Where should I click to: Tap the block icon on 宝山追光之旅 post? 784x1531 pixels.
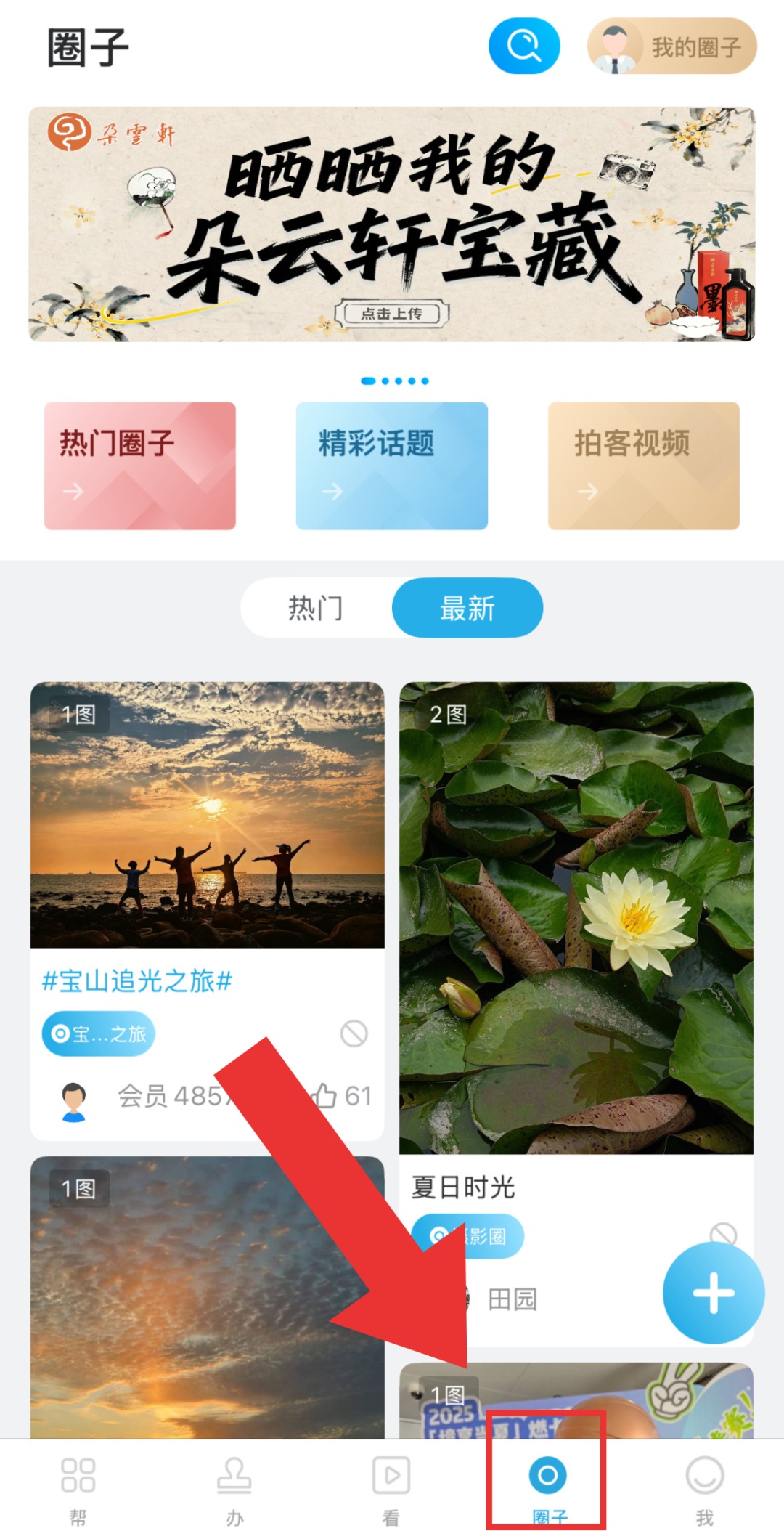coord(354,1033)
